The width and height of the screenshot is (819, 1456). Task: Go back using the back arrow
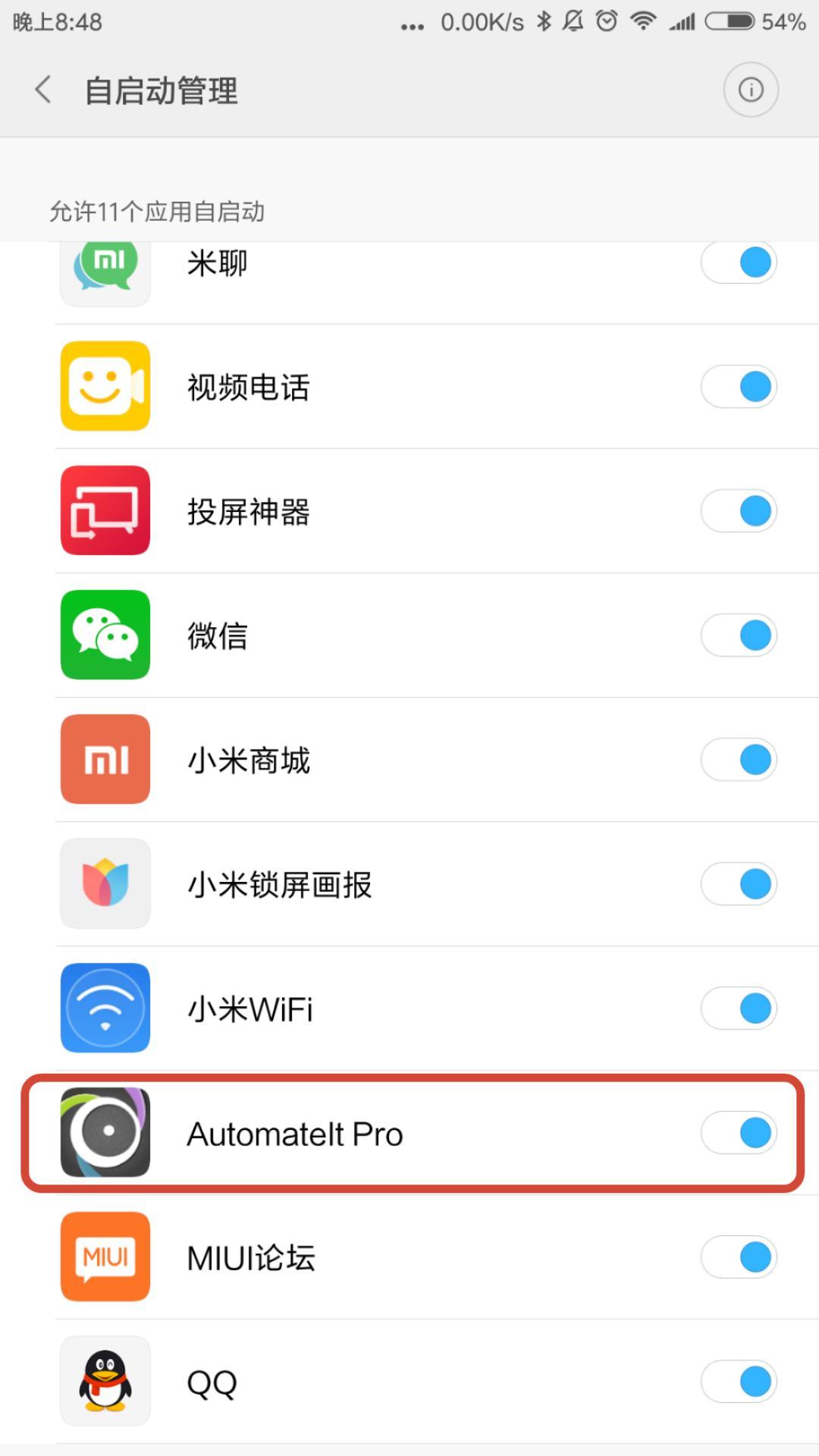point(42,89)
